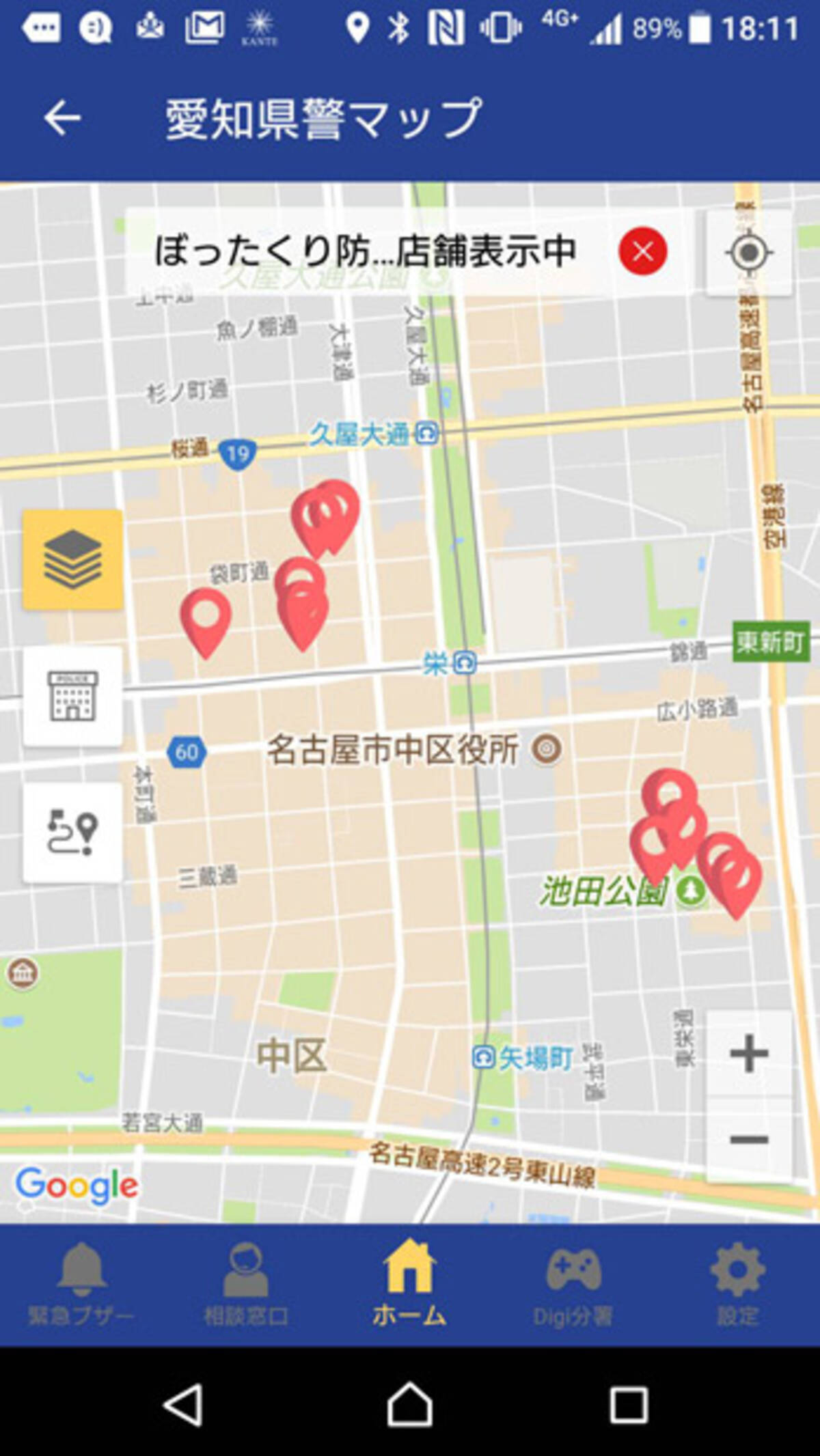Return to the Android home screen
Viewport: 820px width, 1456px height.
tap(409, 1404)
